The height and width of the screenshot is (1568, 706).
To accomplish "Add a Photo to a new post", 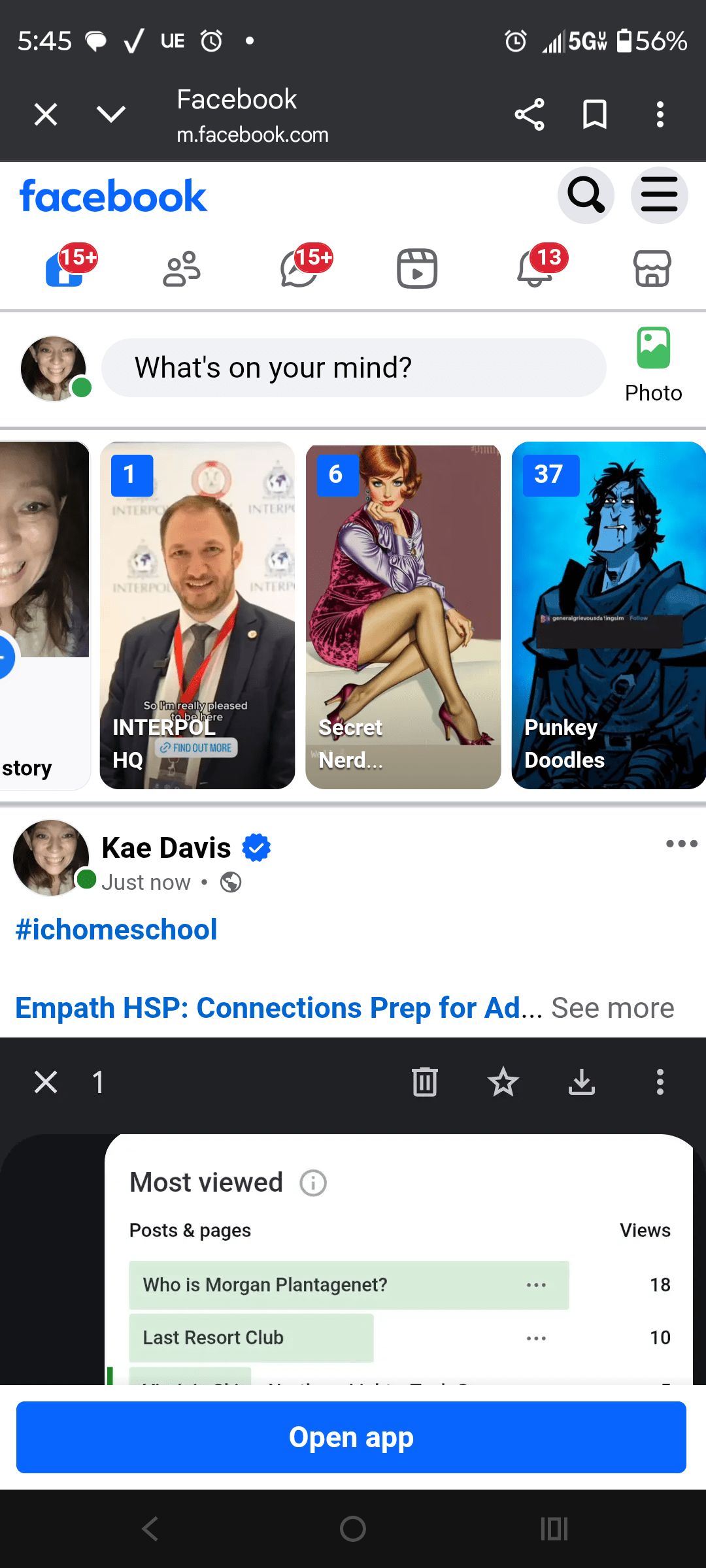I will click(x=653, y=366).
